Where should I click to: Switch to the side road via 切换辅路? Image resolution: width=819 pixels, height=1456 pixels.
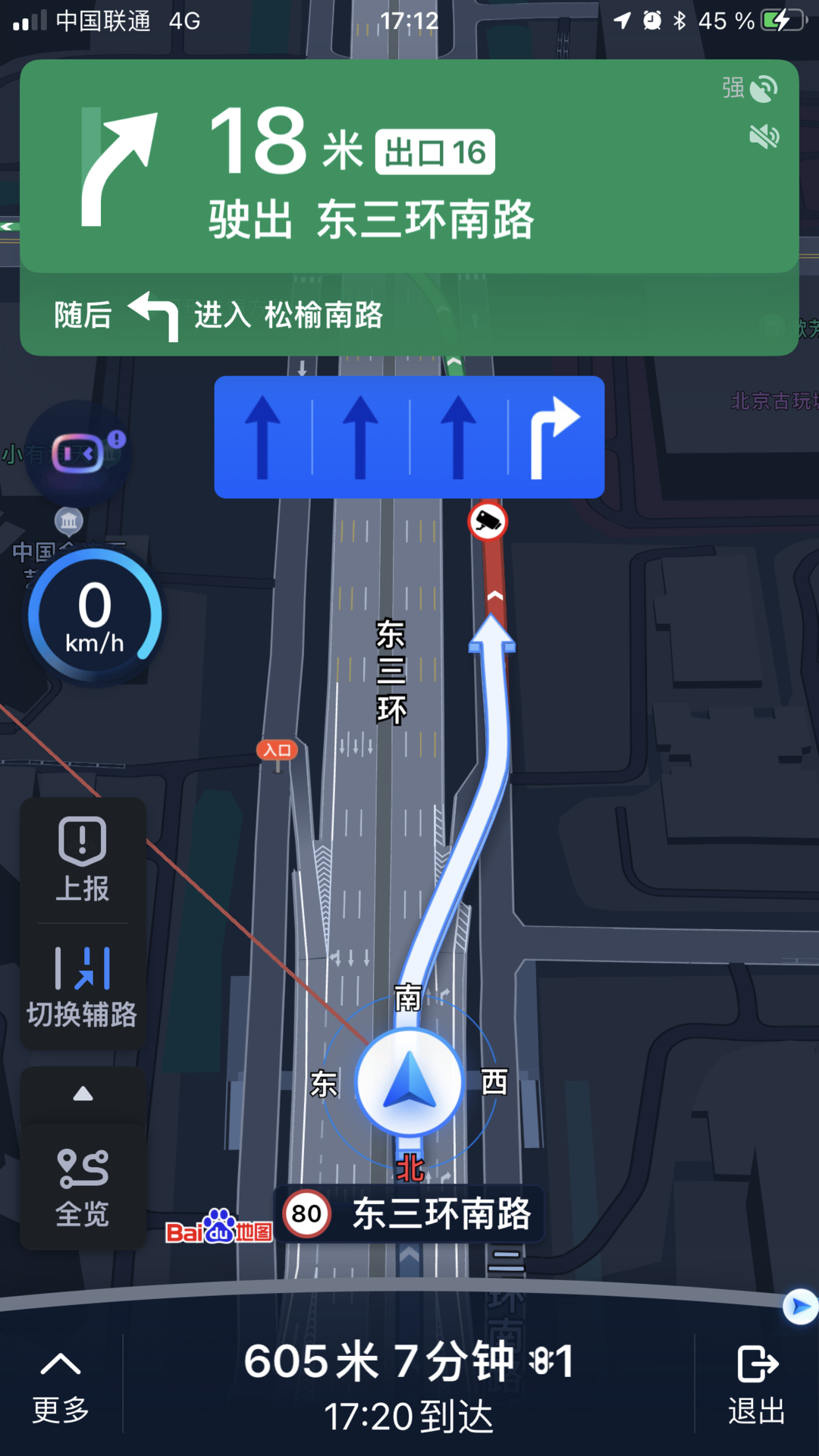point(83,987)
